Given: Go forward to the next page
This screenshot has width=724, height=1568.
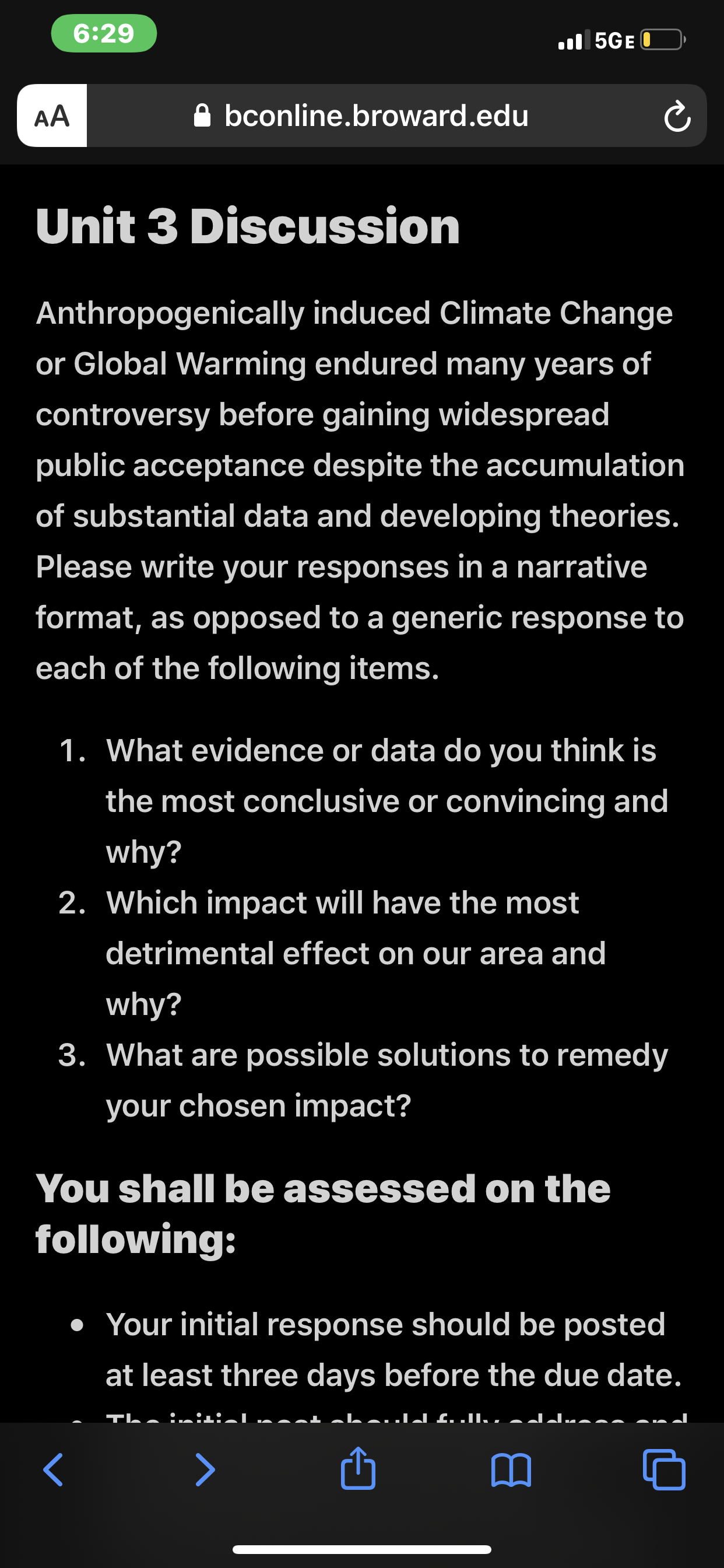Looking at the screenshot, I should point(205,1470).
